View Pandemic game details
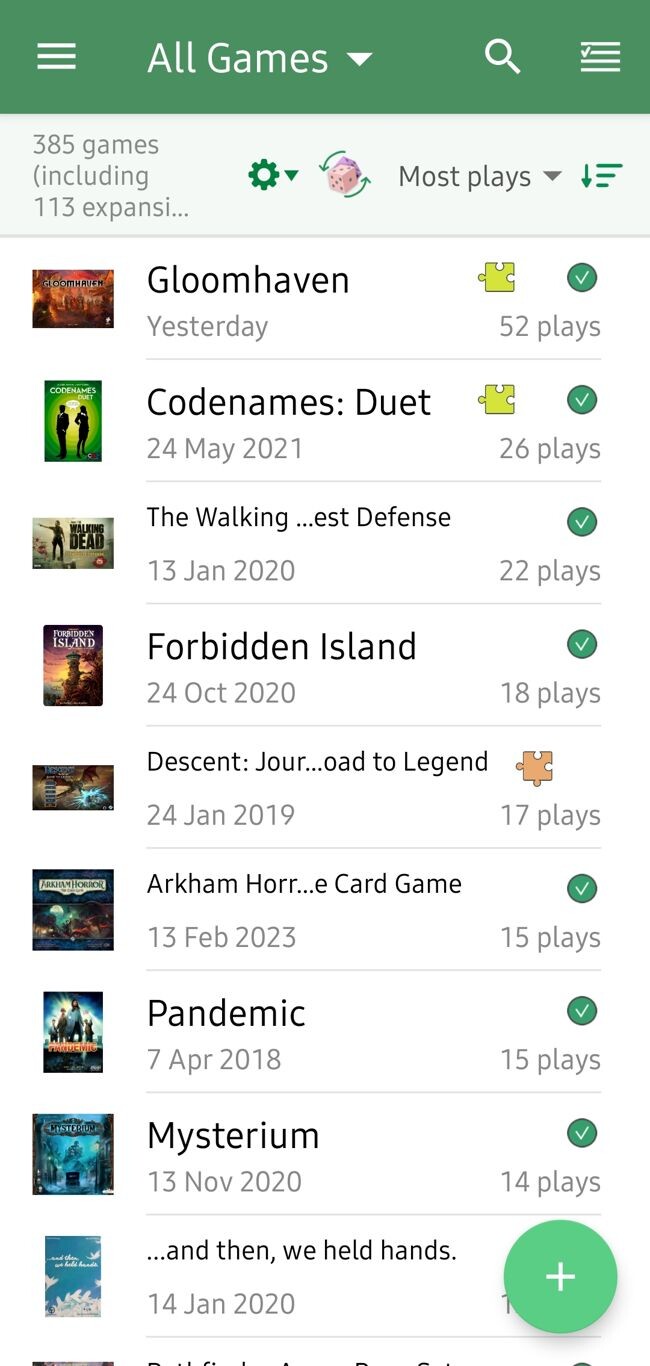The width and height of the screenshot is (650, 1366). tap(226, 1014)
